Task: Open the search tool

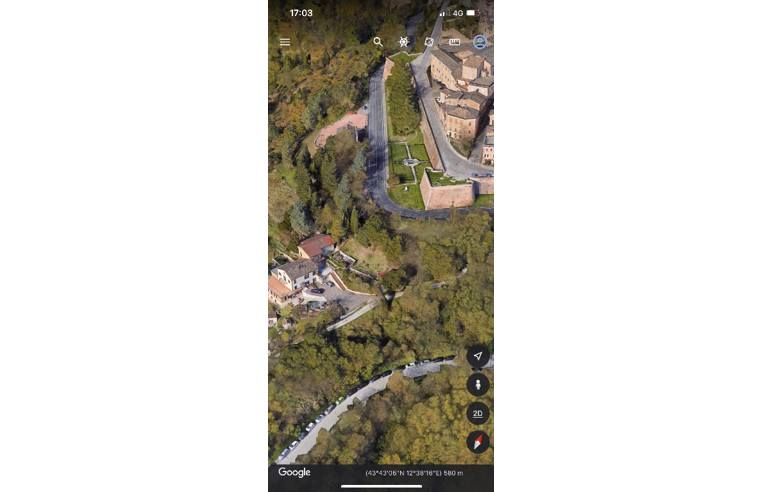Action: (x=378, y=42)
